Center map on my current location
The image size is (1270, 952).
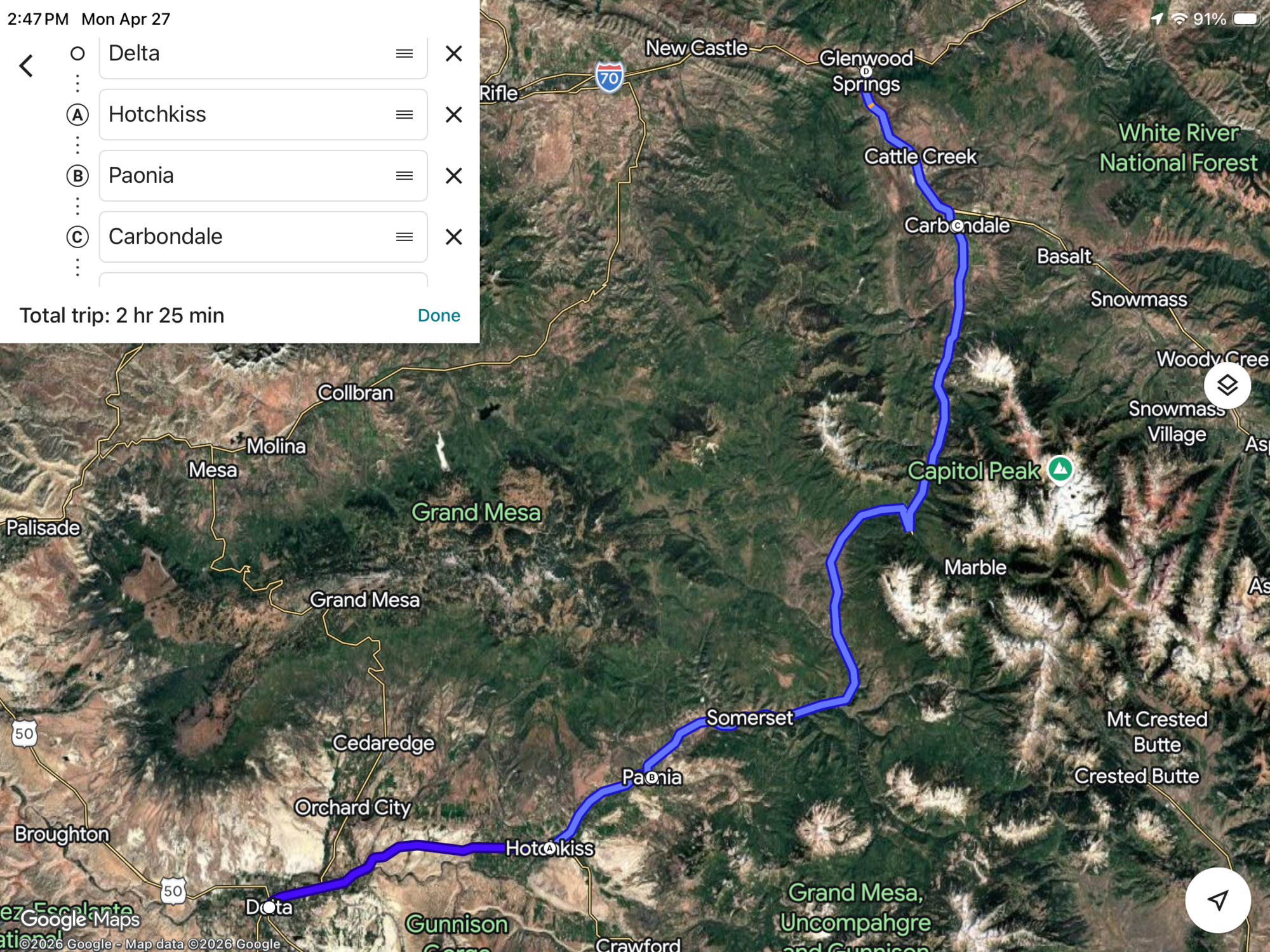coord(1217,899)
